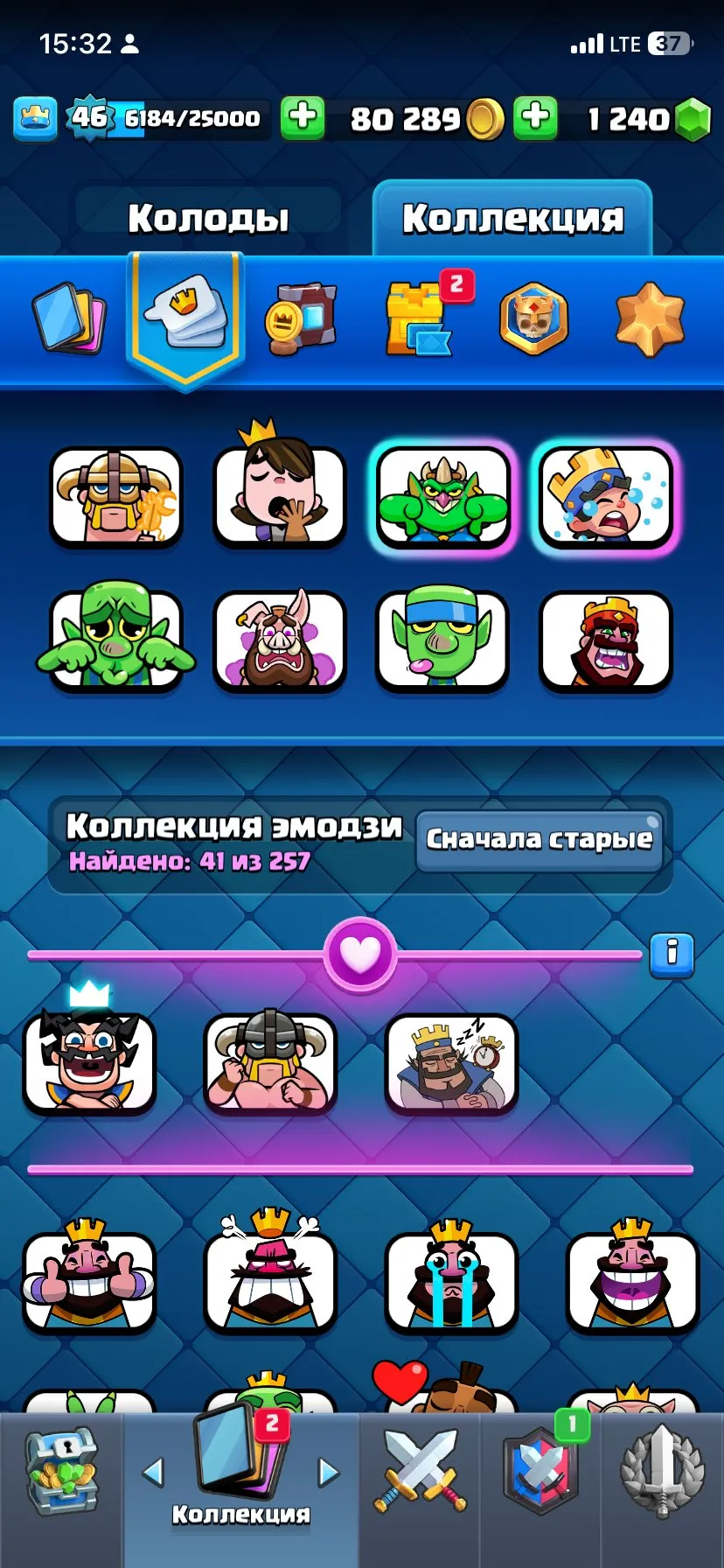The height and width of the screenshot is (1568, 724).
Task: Open the gold star points icon
Action: (x=647, y=318)
